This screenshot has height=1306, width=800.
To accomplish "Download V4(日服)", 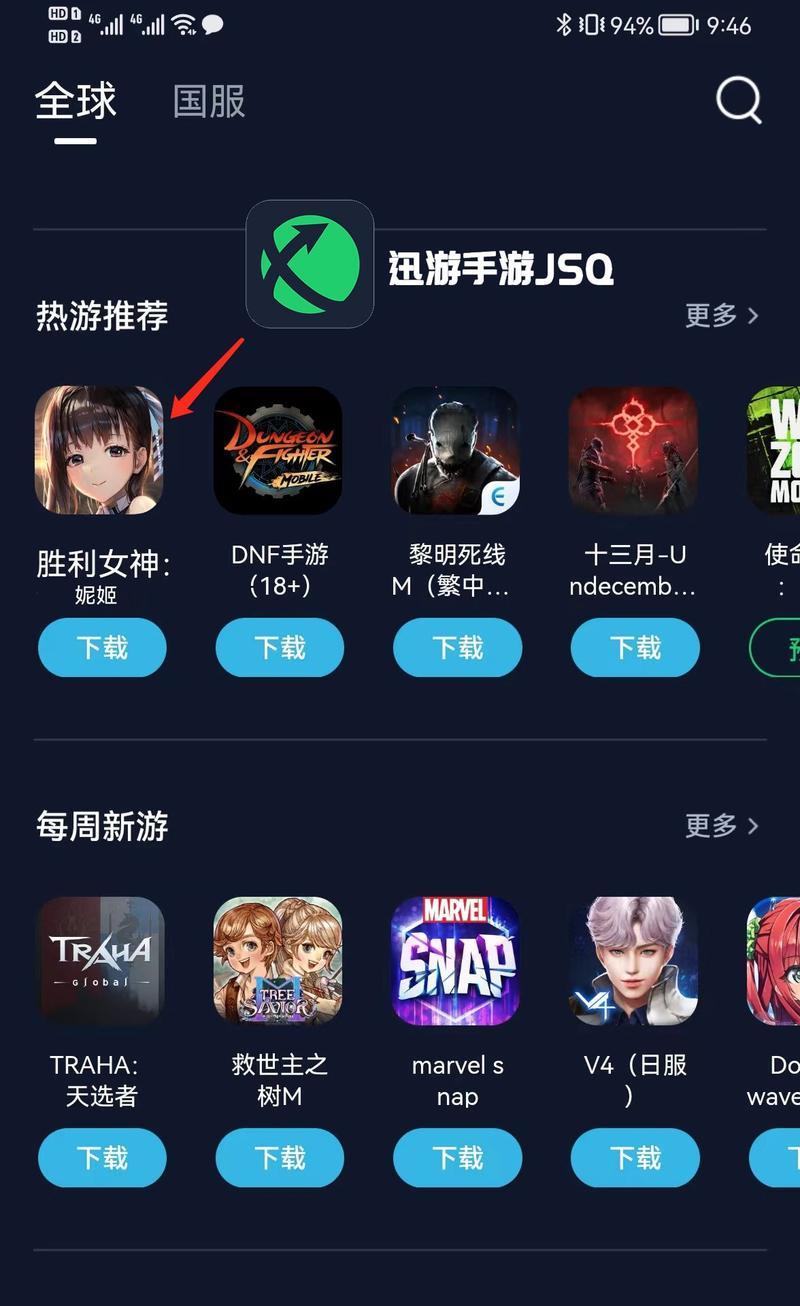I will [x=635, y=1157].
